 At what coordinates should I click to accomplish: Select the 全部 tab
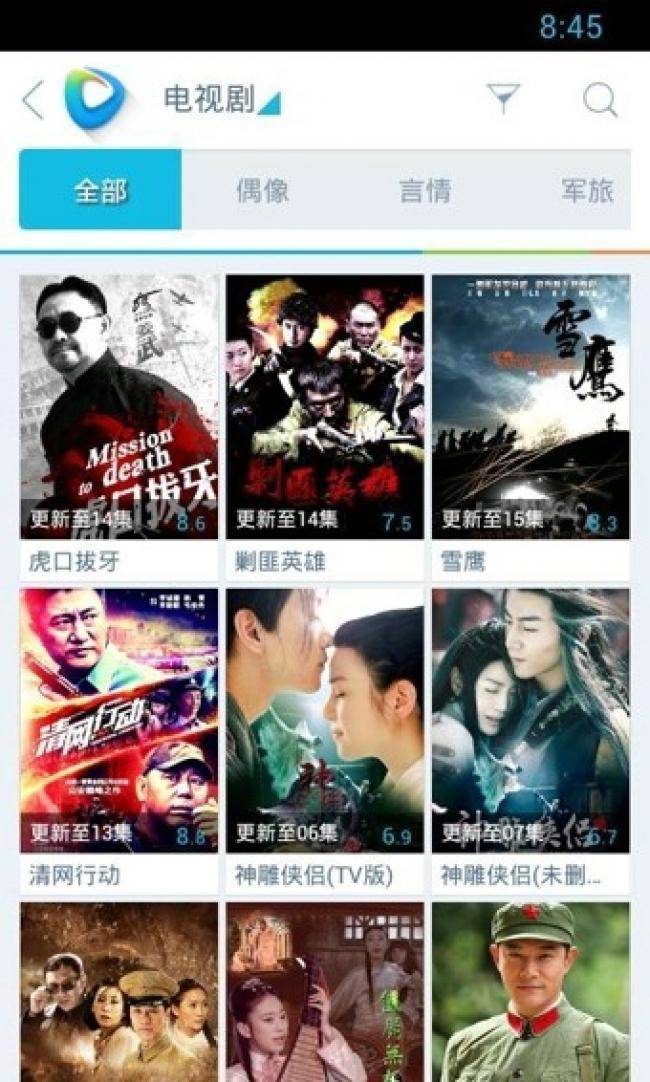(x=100, y=190)
